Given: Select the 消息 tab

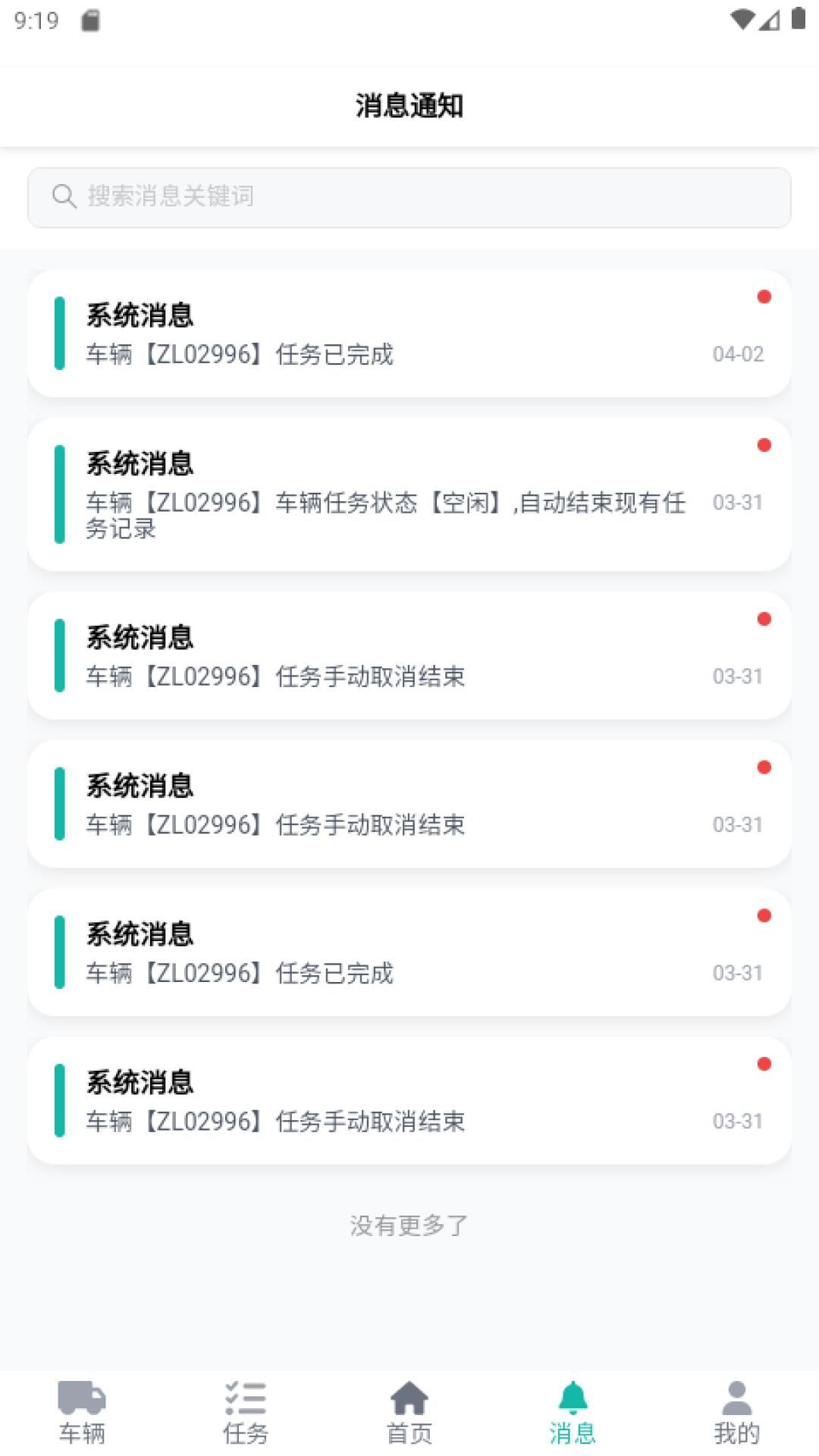Looking at the screenshot, I should pos(573,1412).
